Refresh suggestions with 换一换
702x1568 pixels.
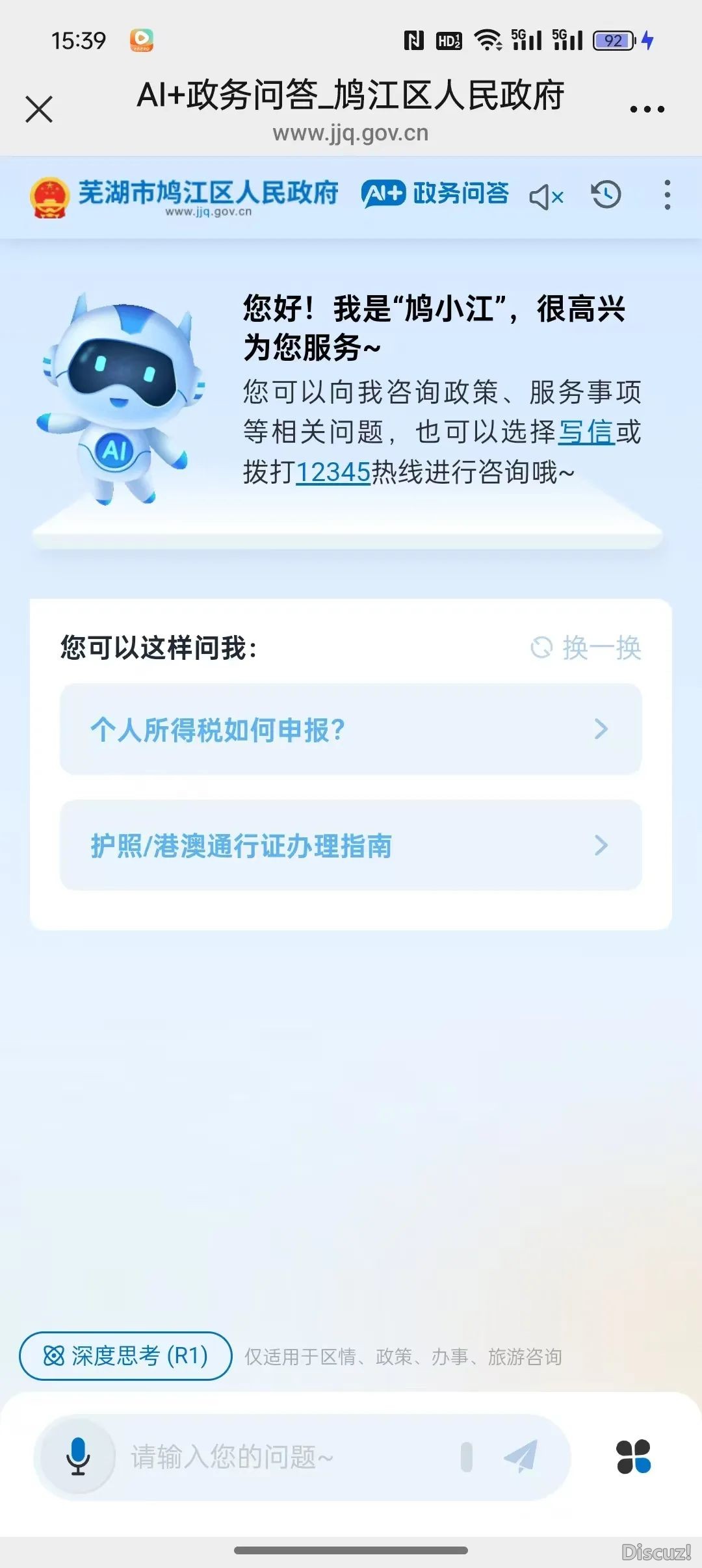[x=586, y=647]
